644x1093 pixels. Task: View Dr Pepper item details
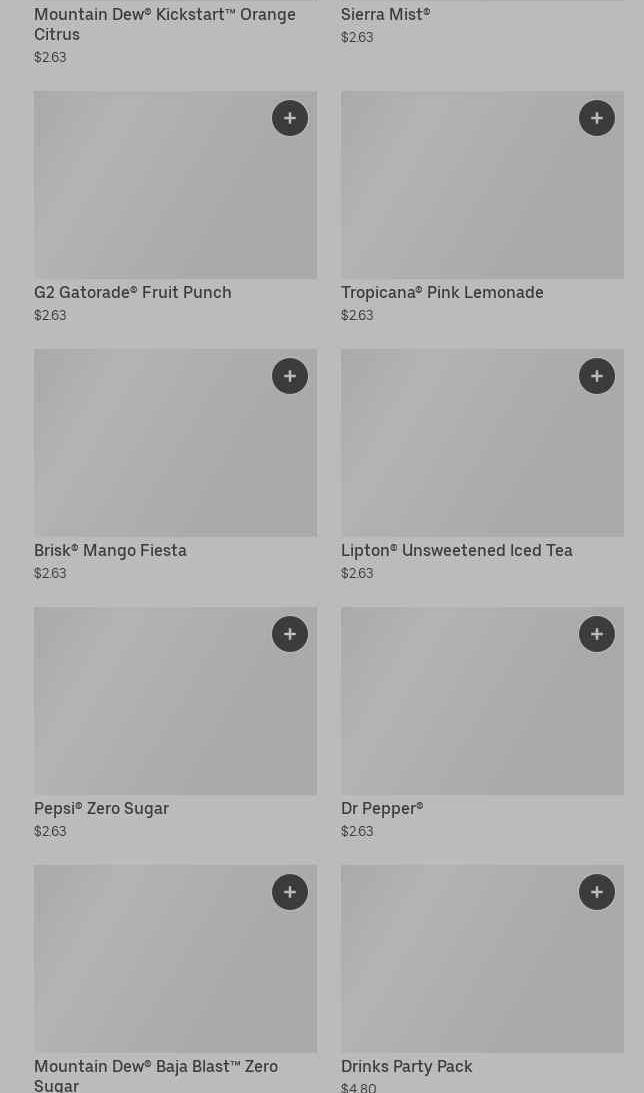tap(460, 716)
